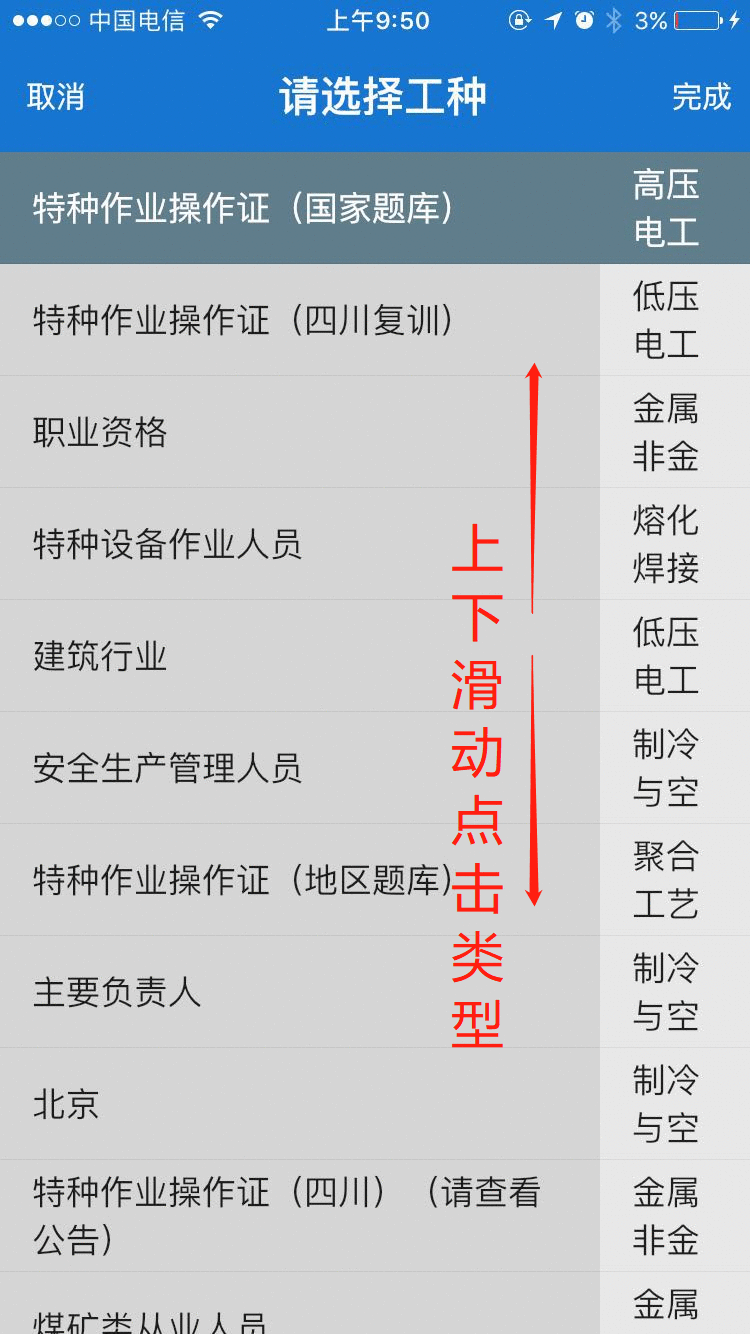Open the 特种设备作业人员 category
The height and width of the screenshot is (1334, 750).
click(x=165, y=545)
